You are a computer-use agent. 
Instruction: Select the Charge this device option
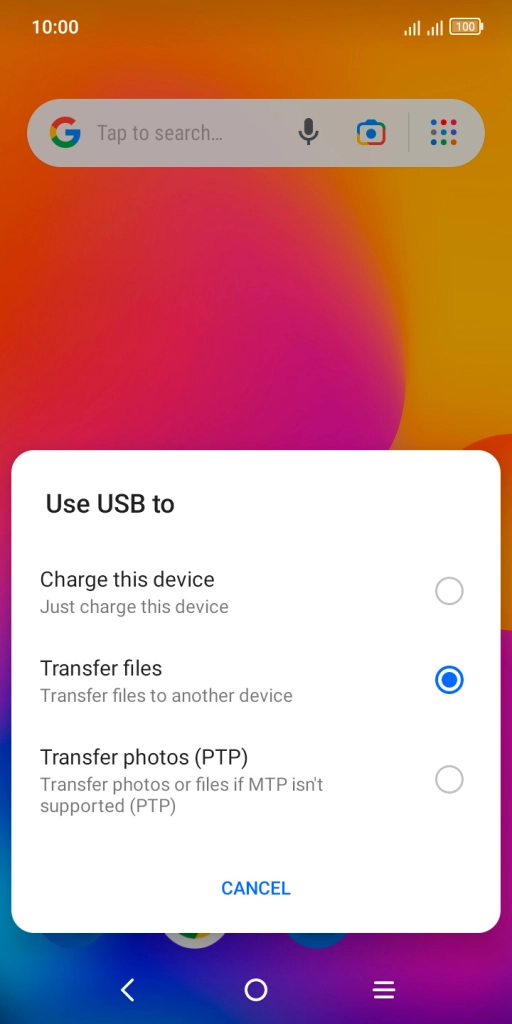(x=255, y=592)
